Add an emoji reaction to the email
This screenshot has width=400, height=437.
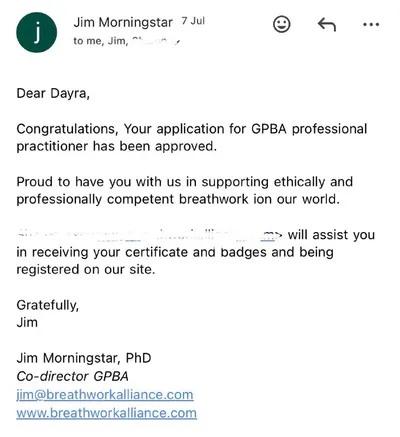pyautogui.click(x=282, y=24)
